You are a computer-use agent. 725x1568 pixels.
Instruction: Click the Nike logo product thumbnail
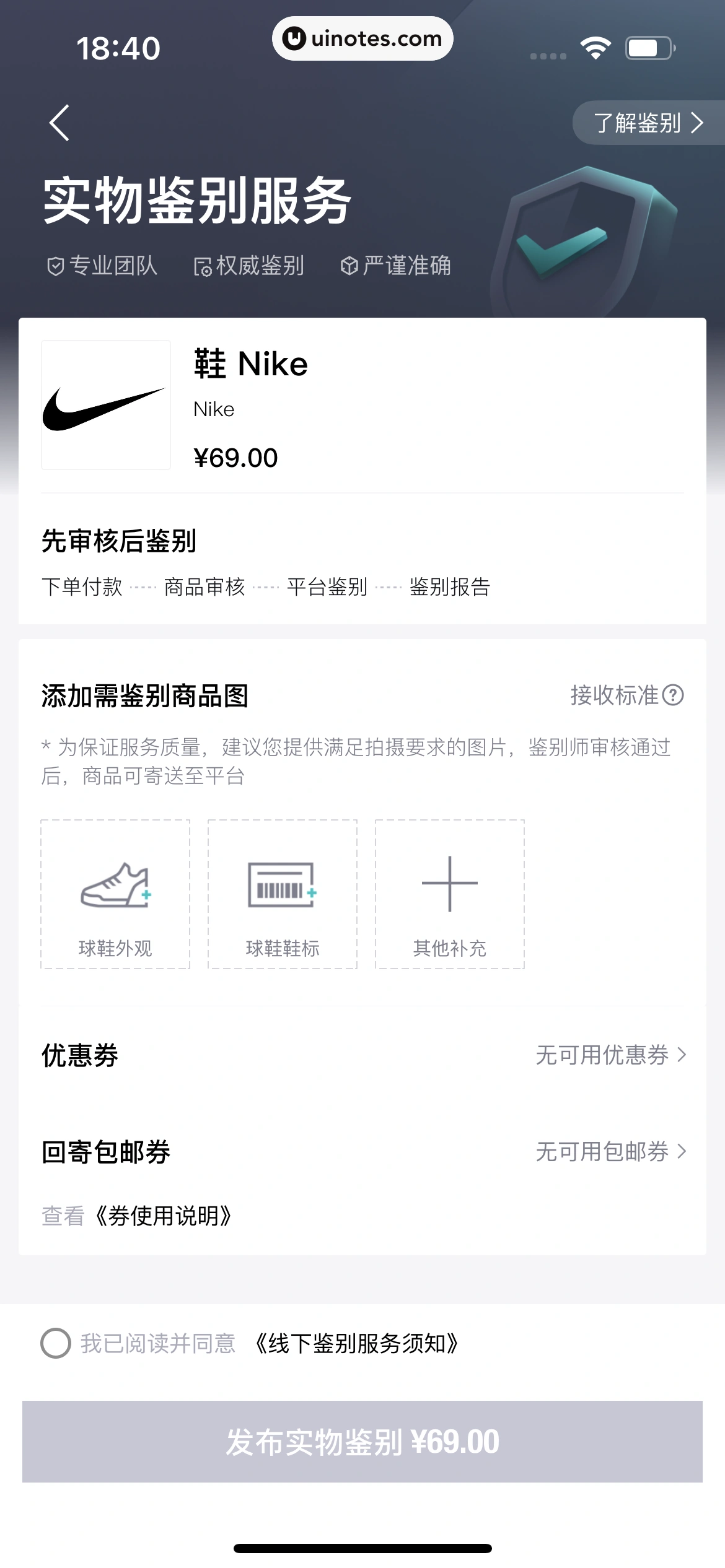[x=105, y=404]
